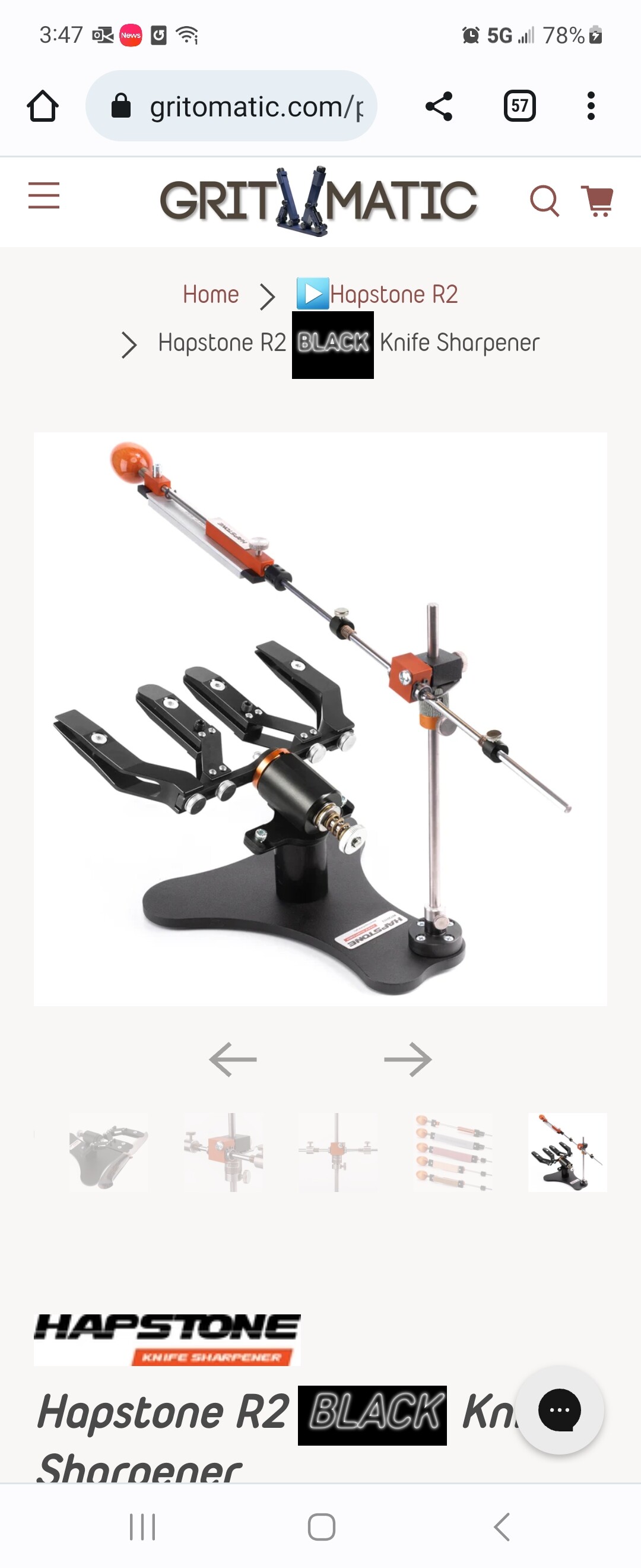641x1568 pixels.
Task: Select the stone holders thumbnail
Action: tap(452, 1152)
